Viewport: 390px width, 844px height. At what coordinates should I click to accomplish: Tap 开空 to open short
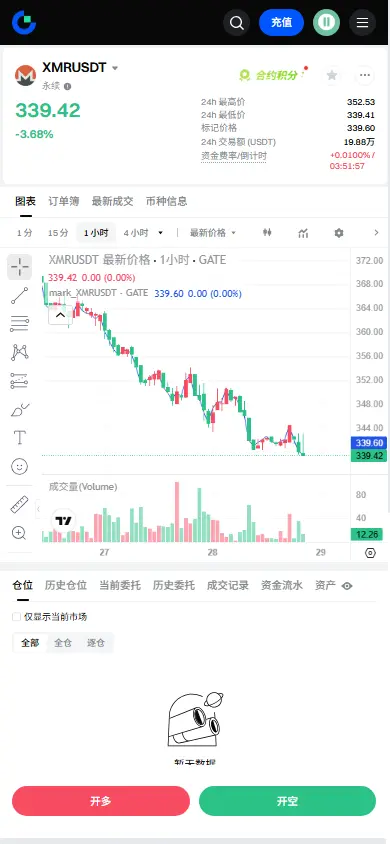287,801
